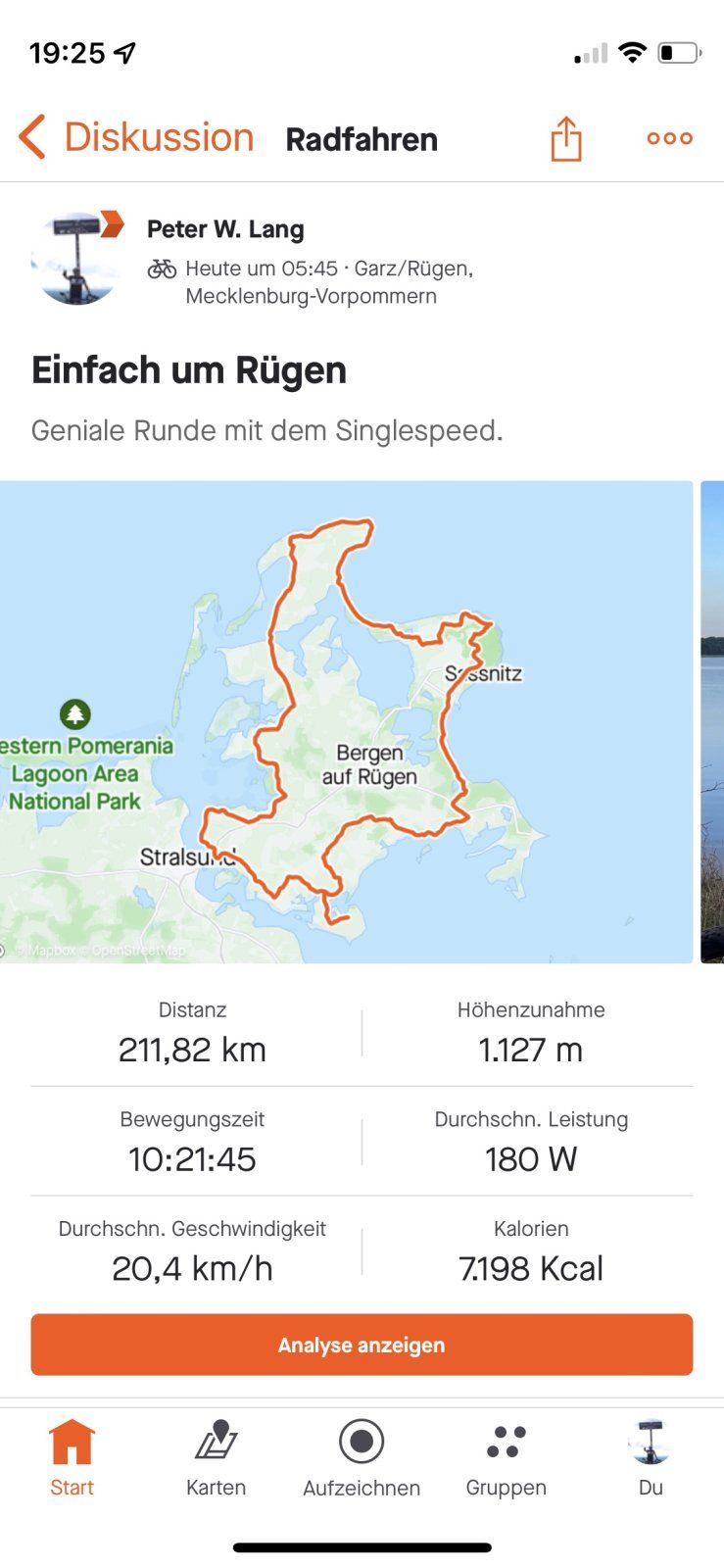Open the Aufzeichnen tab
Viewport: 724px width, 1568px height.
click(362, 1458)
